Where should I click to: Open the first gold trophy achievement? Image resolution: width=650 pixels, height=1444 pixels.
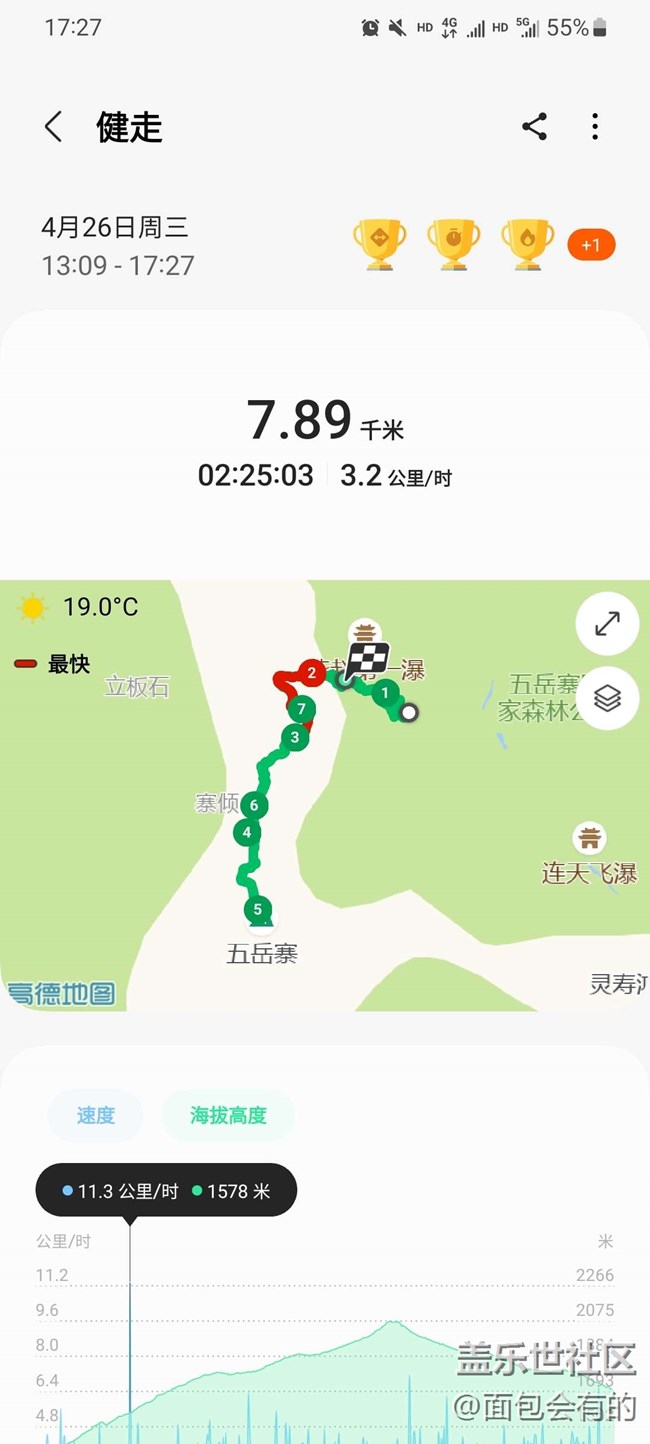[380, 245]
